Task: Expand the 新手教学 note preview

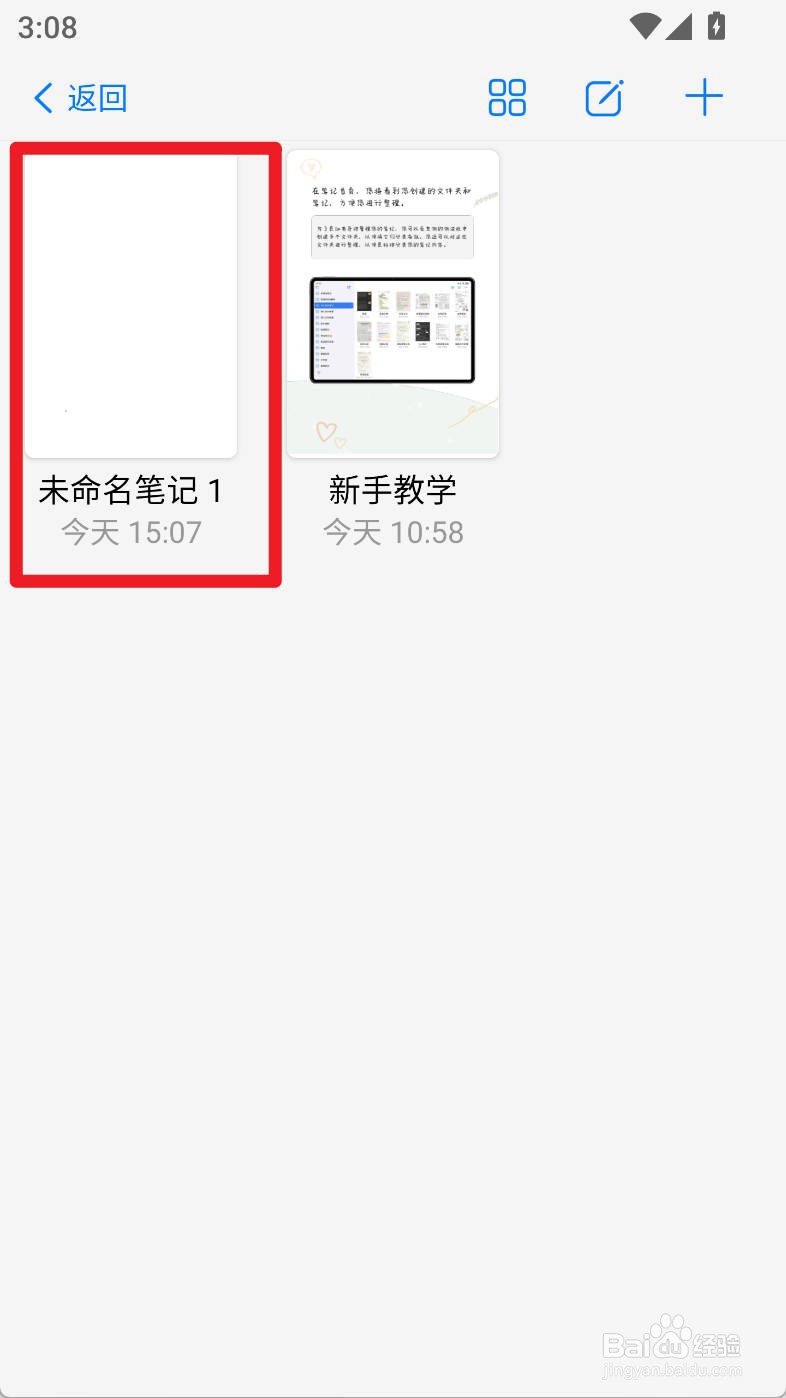Action: [392, 302]
